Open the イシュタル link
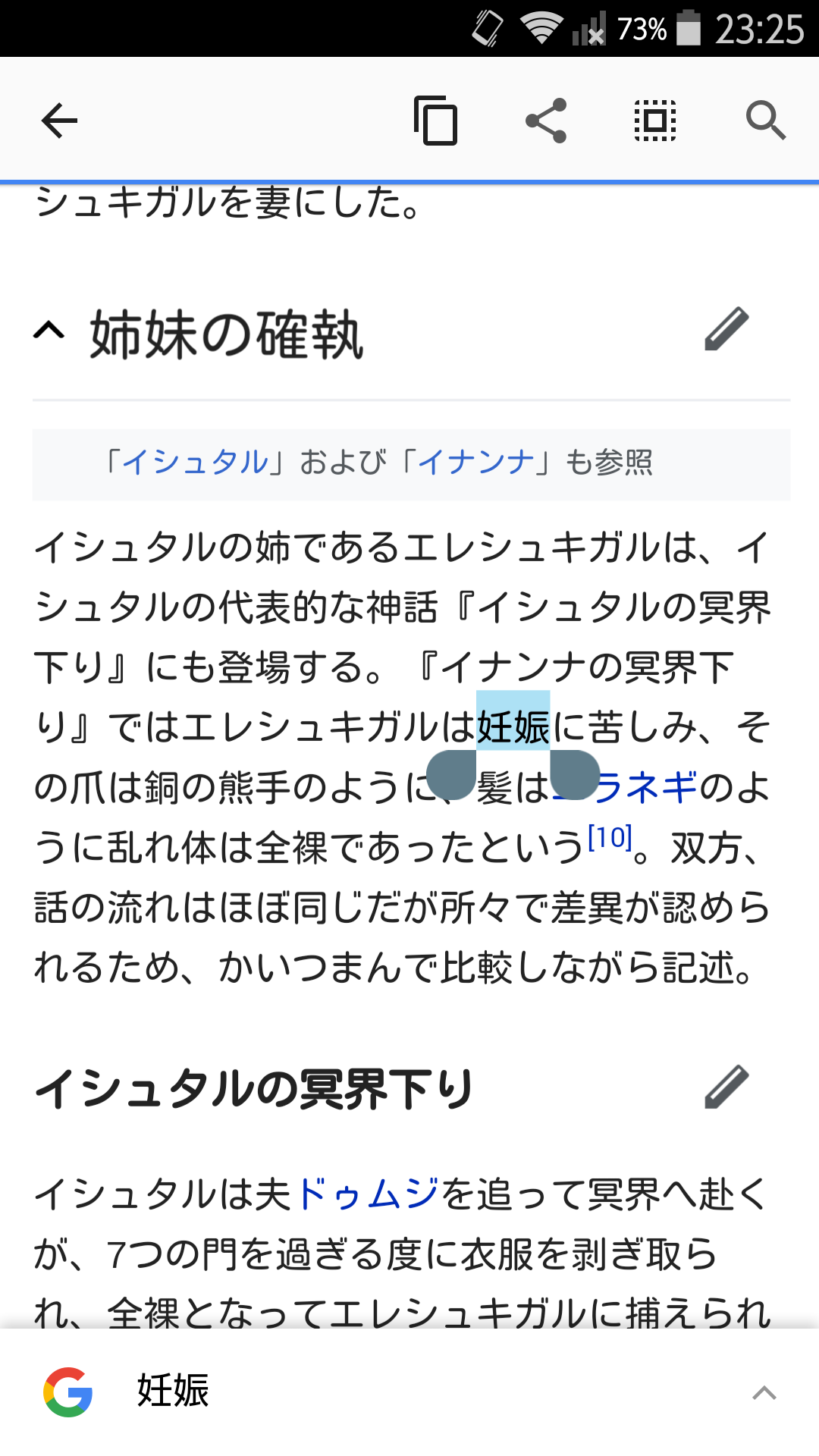This screenshot has height=1456, width=819. point(195,462)
